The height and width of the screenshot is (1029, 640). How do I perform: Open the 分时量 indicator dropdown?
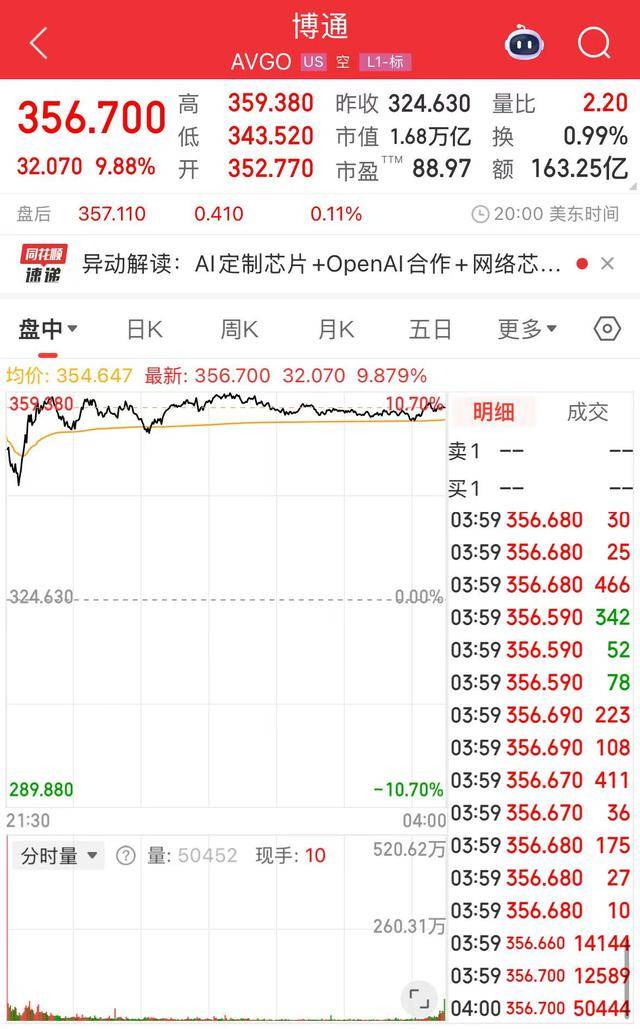tap(60, 856)
